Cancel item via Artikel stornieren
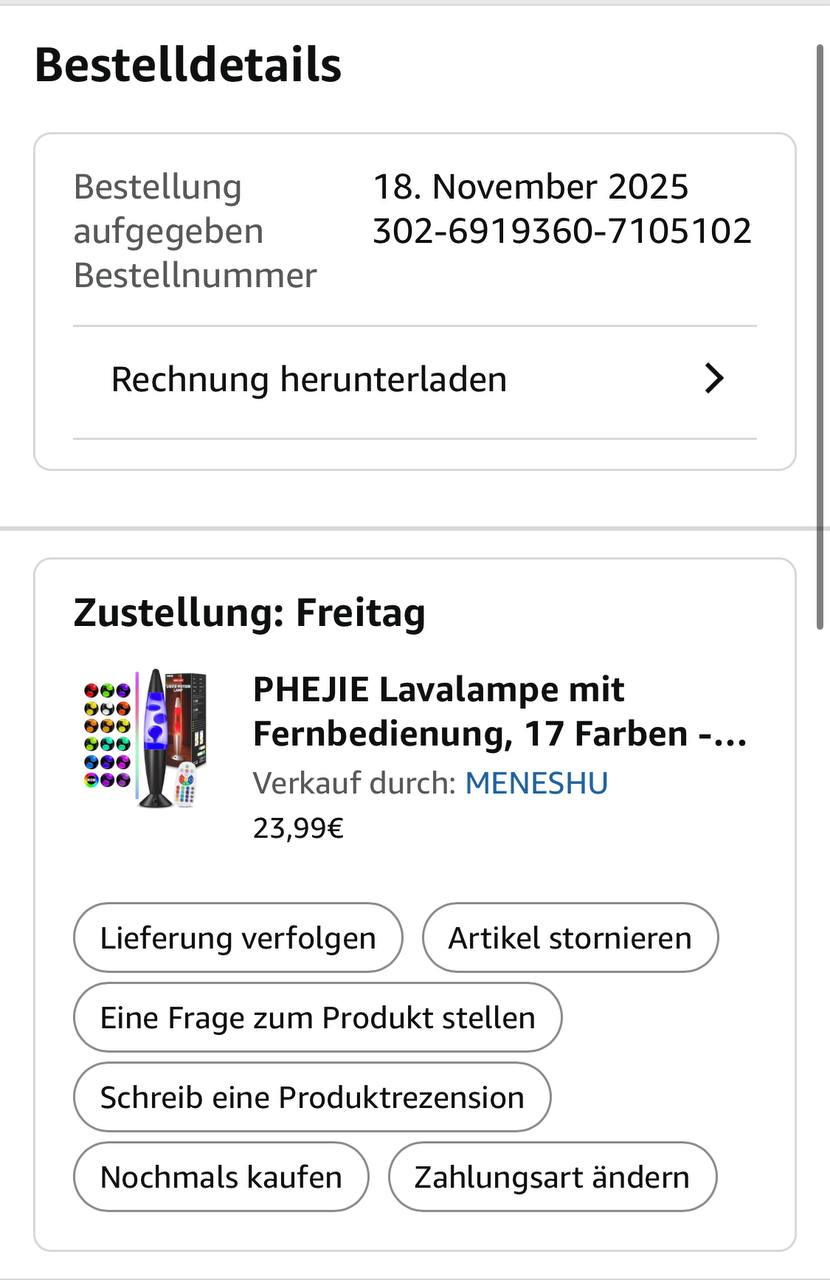 click(x=570, y=938)
